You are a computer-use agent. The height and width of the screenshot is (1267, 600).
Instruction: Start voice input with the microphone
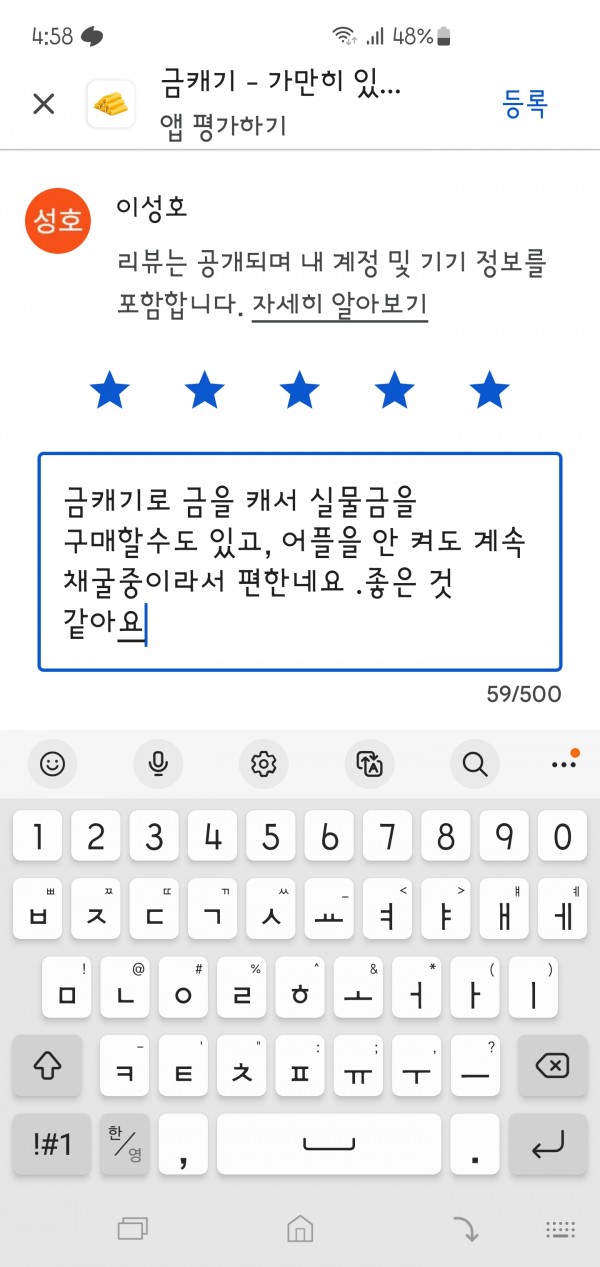pos(158,764)
